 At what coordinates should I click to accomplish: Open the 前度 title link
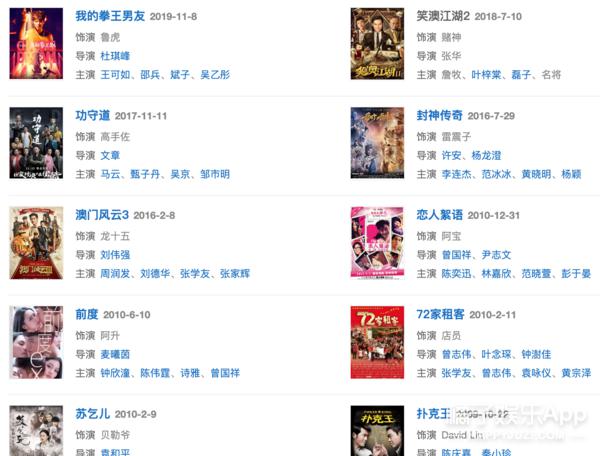pos(88,314)
